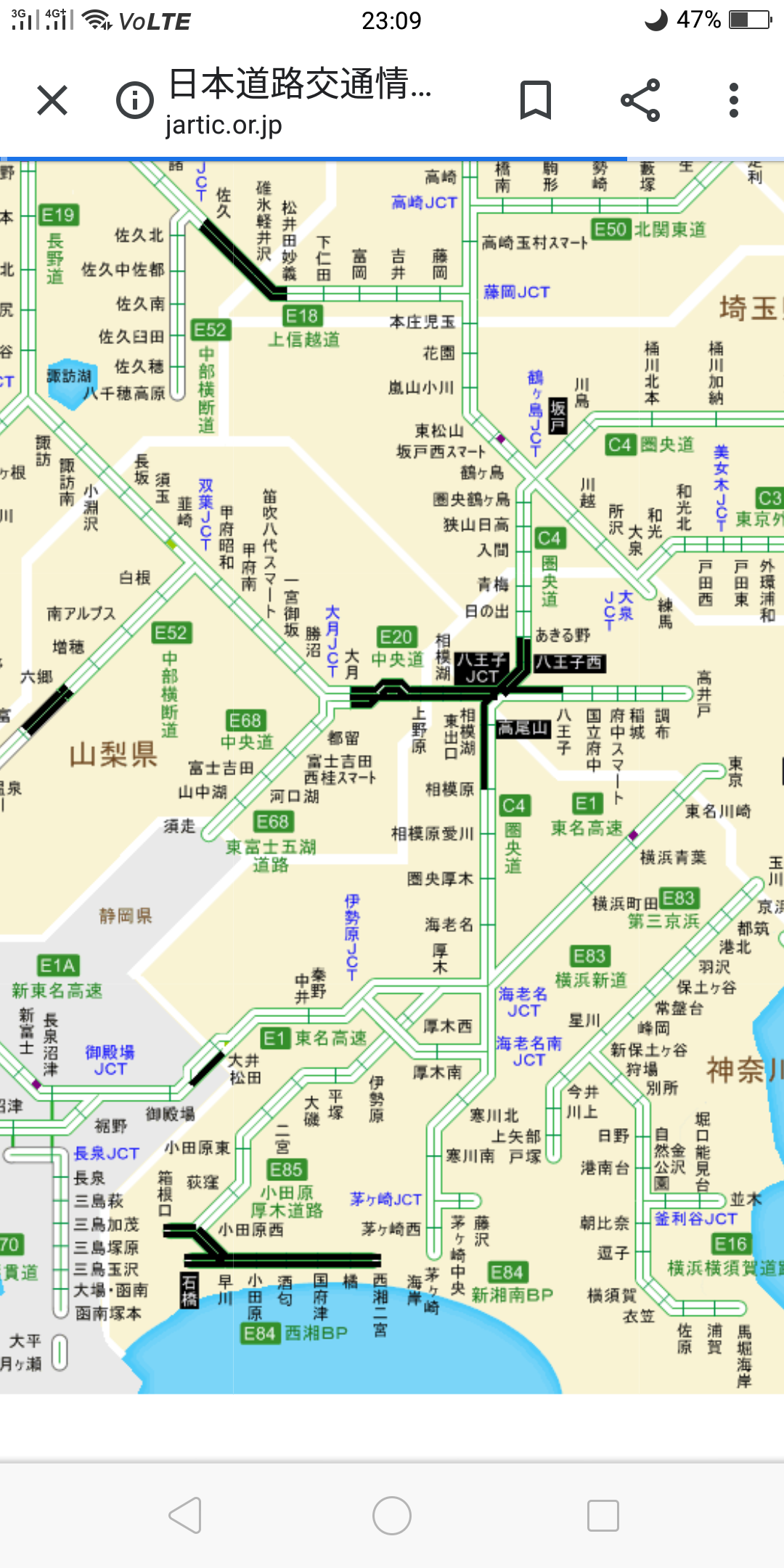Go back with system back button
Screen dimensions: 784x1568
[x=185, y=1516]
